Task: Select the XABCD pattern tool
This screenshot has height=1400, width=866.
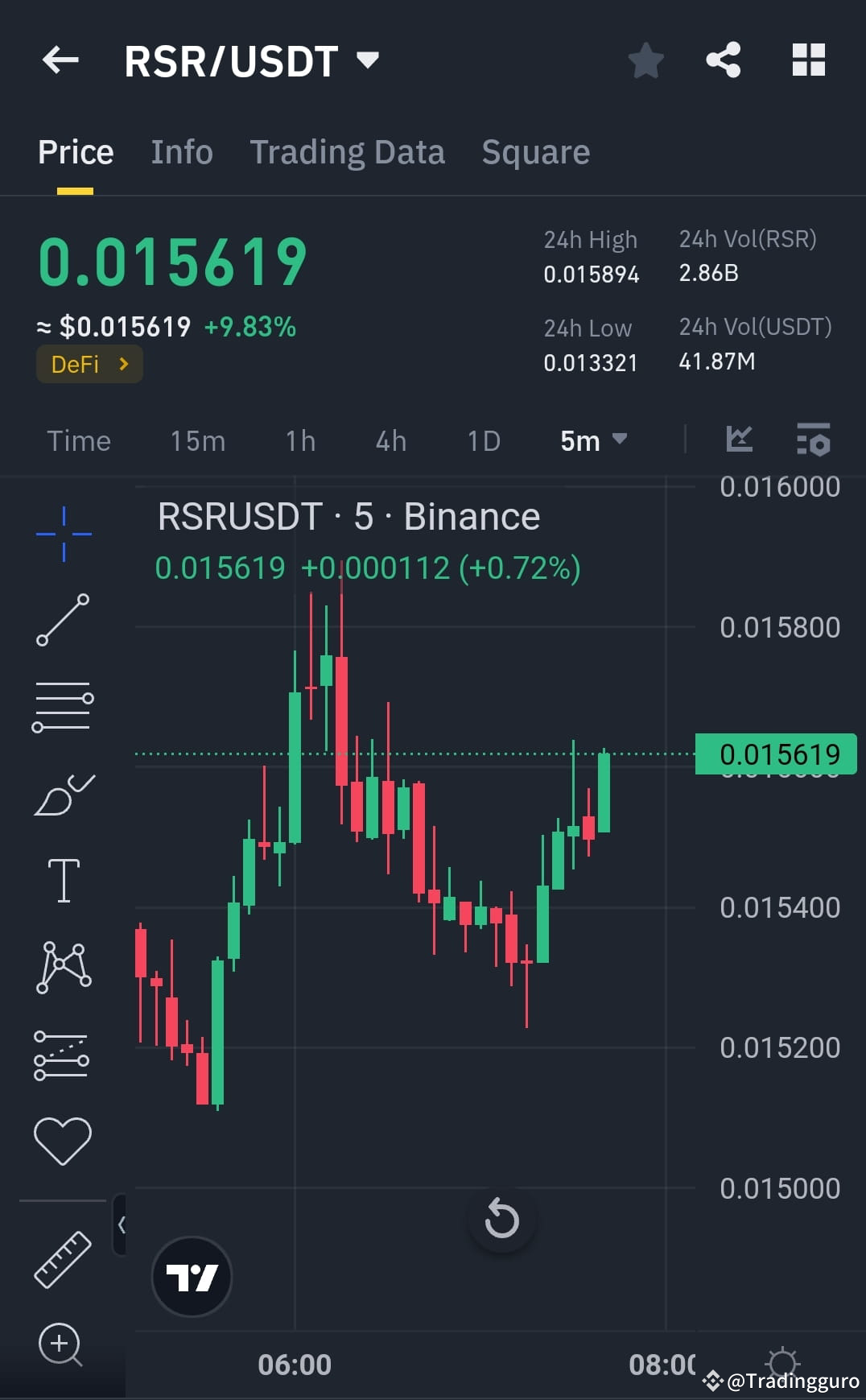Action: (63, 964)
